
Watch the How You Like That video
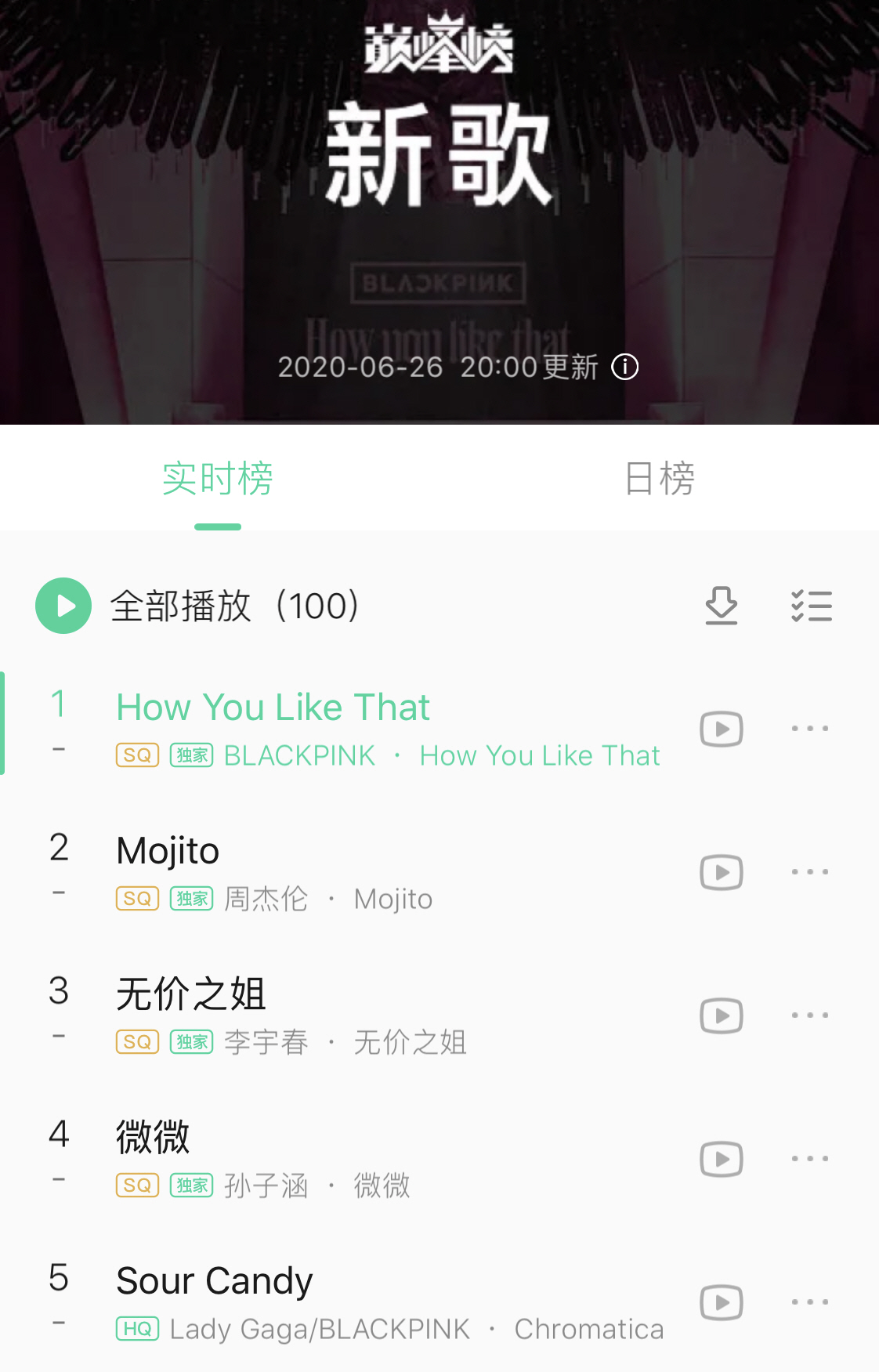pos(721,729)
